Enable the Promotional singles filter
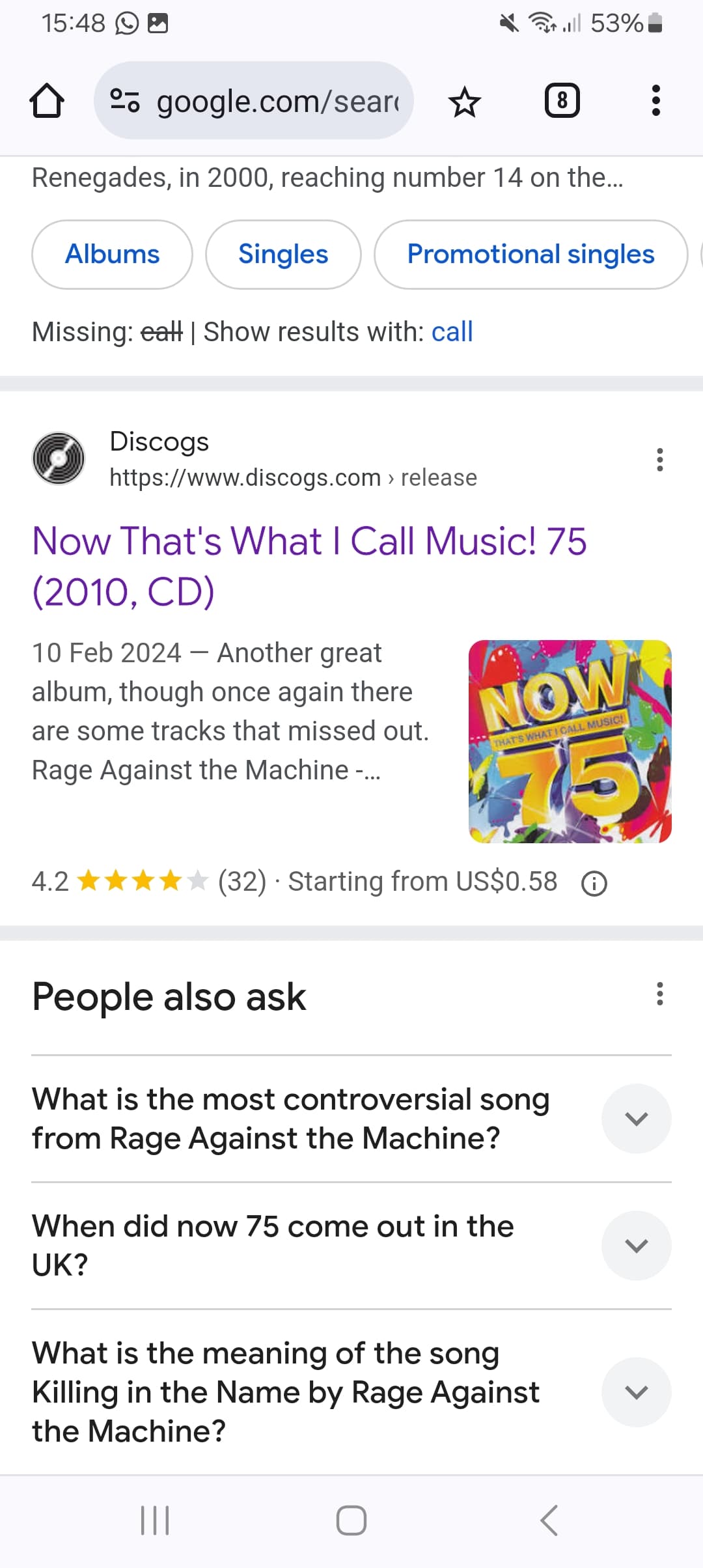703x1568 pixels. pos(530,255)
